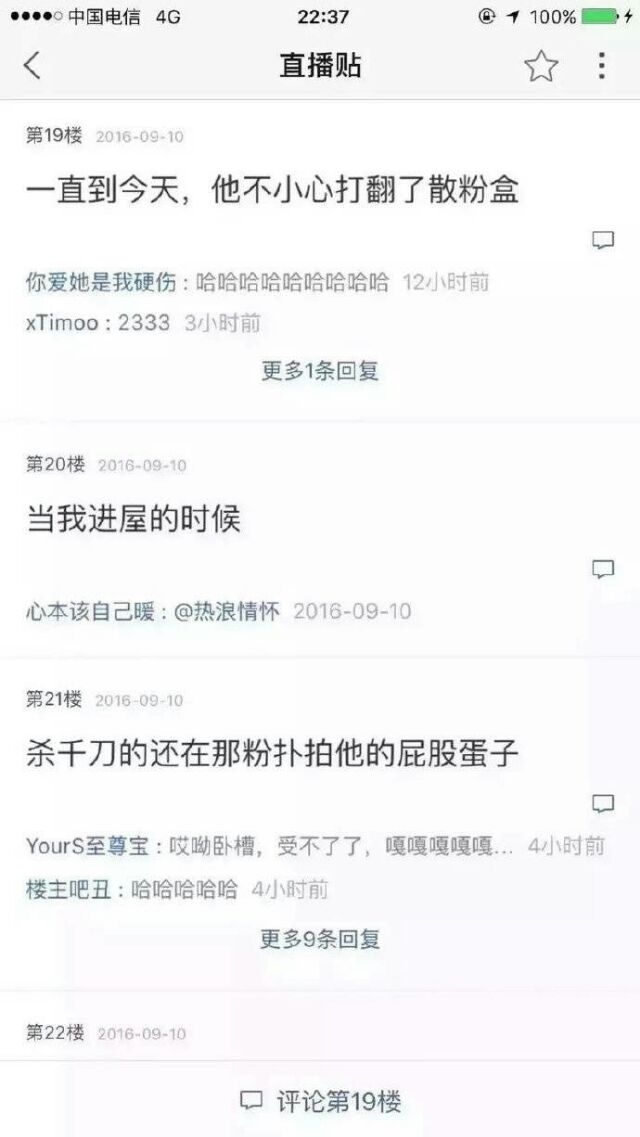Bookmark this thread with the star icon

[541, 66]
